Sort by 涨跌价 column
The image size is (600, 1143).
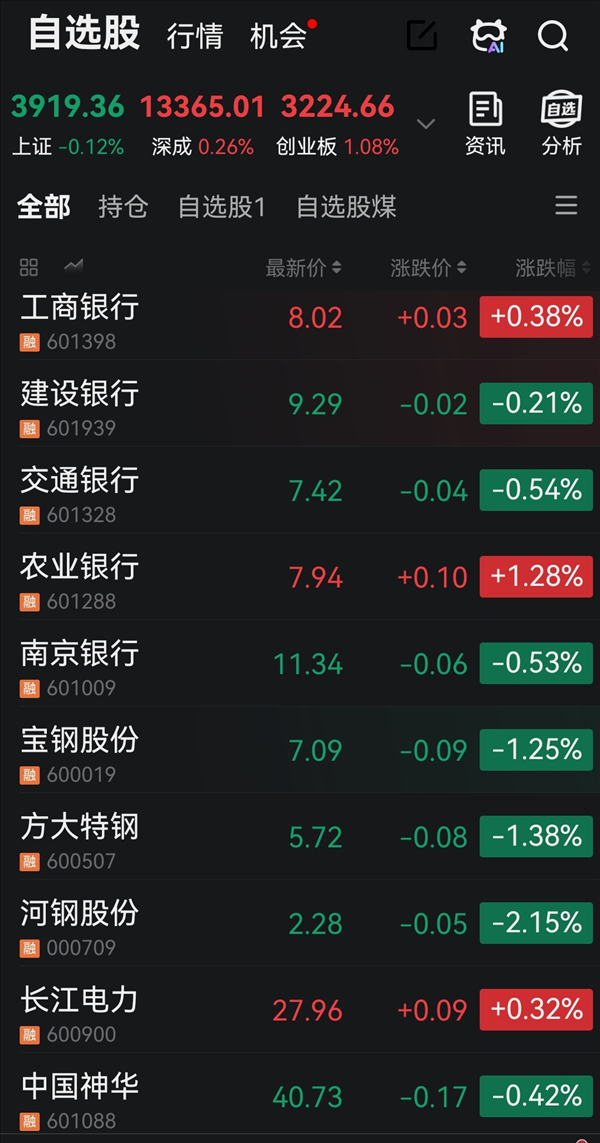point(428,268)
